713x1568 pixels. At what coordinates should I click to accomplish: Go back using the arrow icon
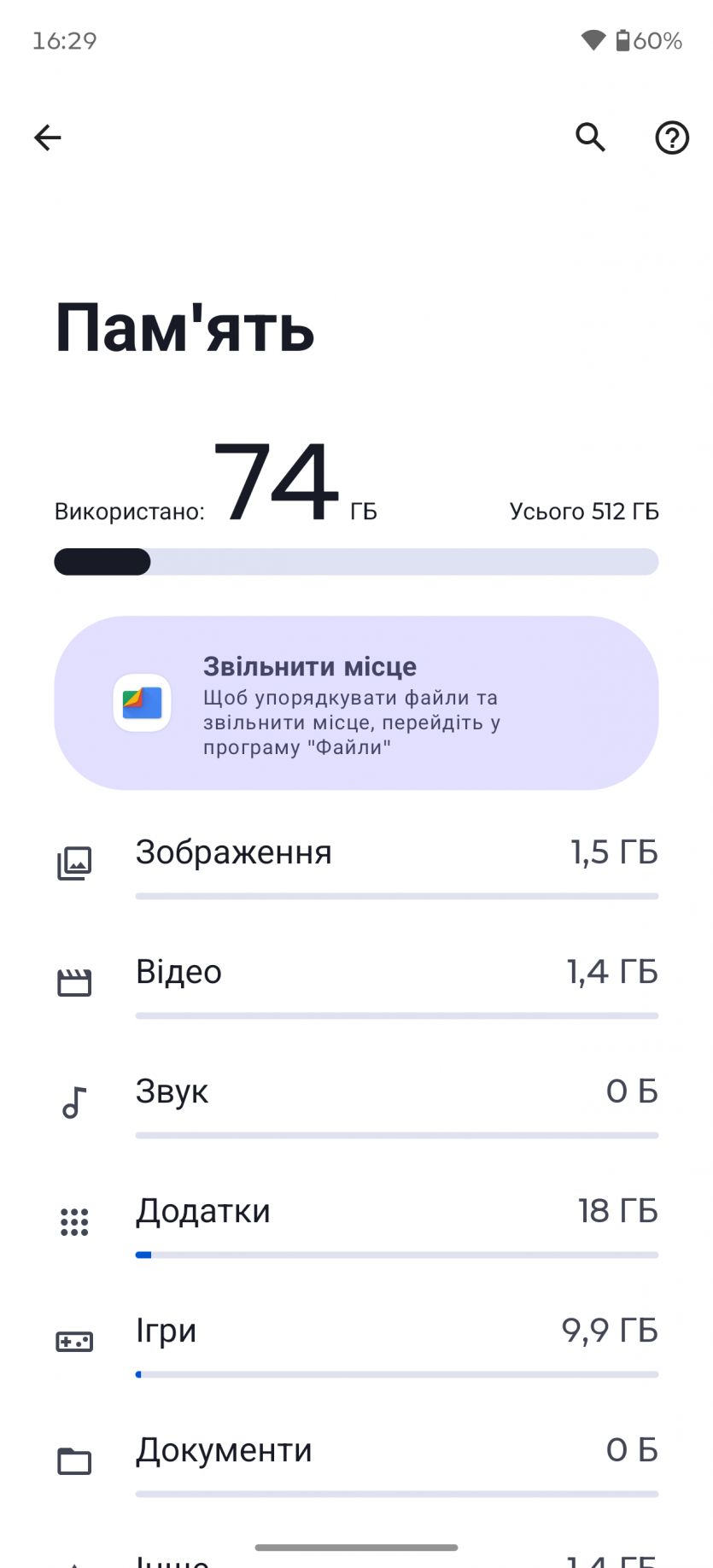(x=48, y=137)
